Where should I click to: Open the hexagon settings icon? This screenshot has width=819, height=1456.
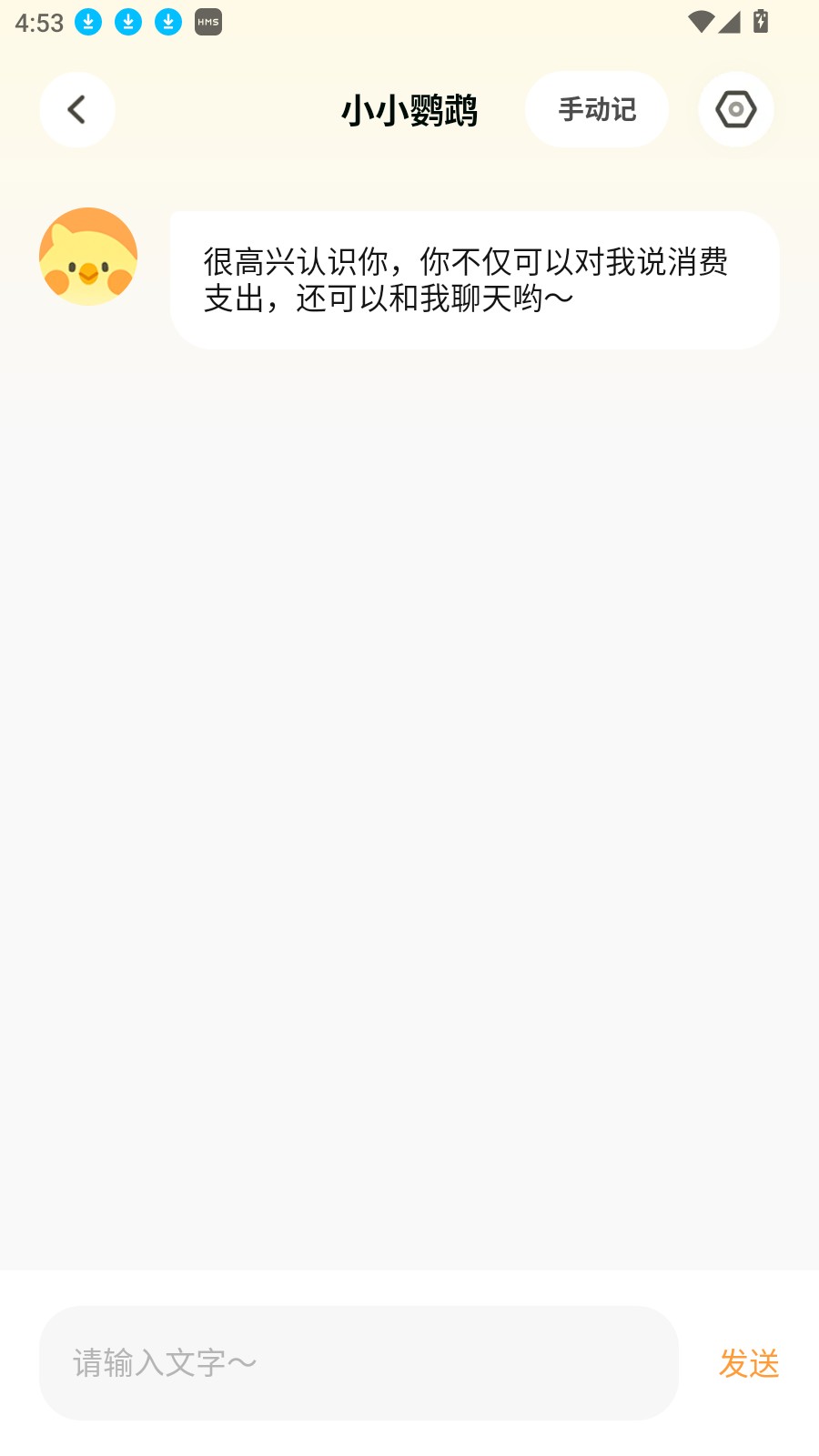click(x=735, y=110)
